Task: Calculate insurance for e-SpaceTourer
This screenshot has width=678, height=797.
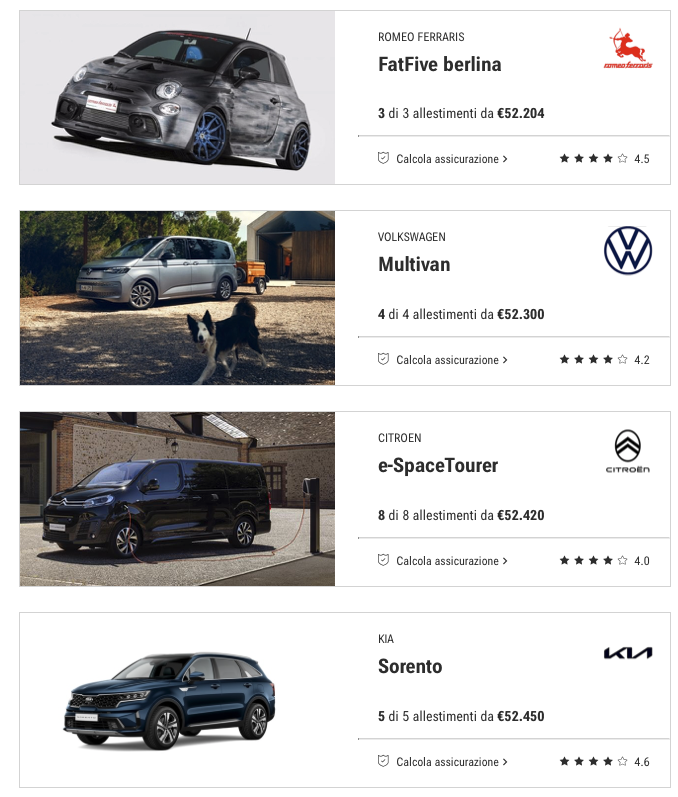Action: point(446,561)
